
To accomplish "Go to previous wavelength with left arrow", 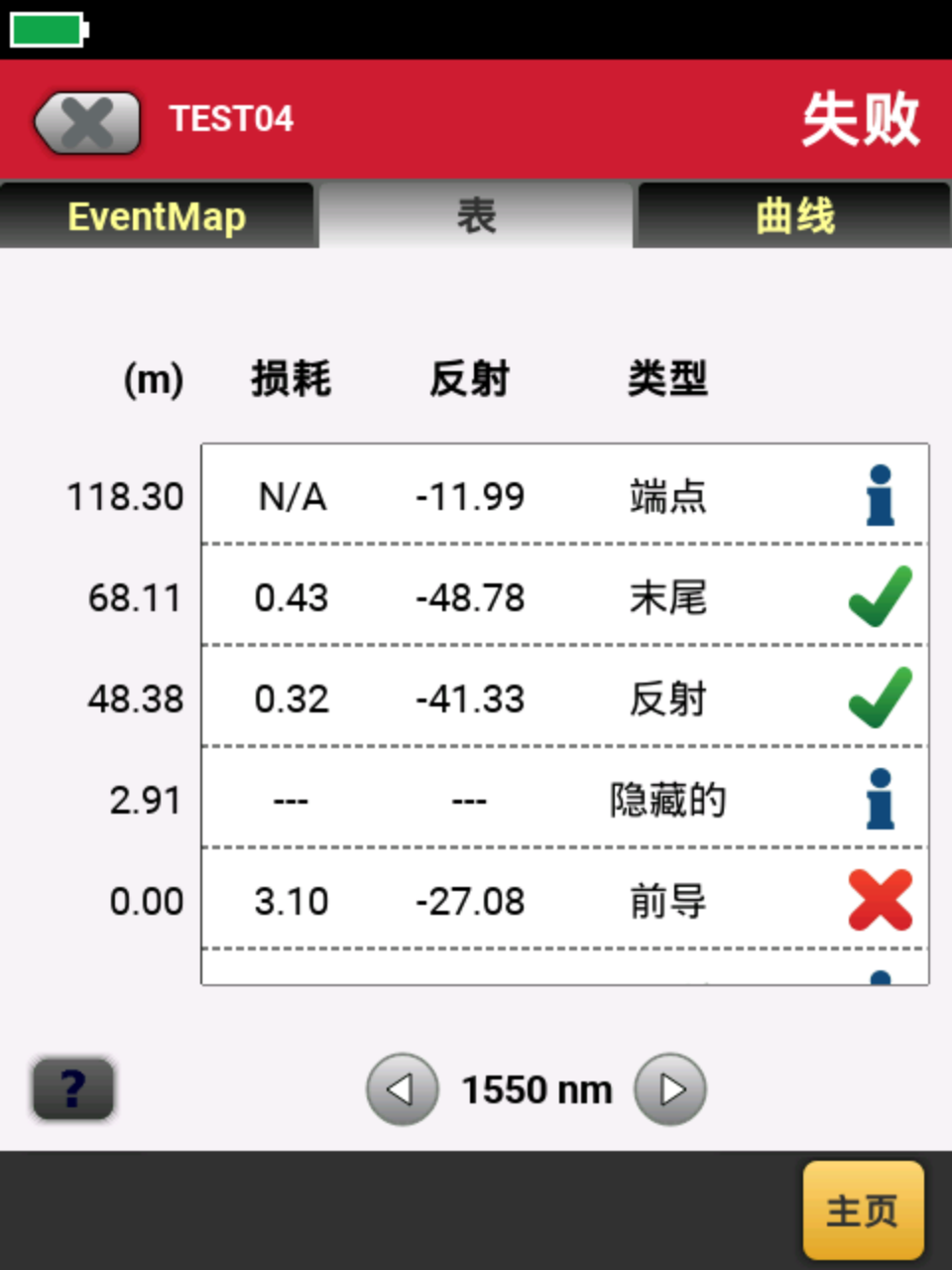I will click(402, 1089).
